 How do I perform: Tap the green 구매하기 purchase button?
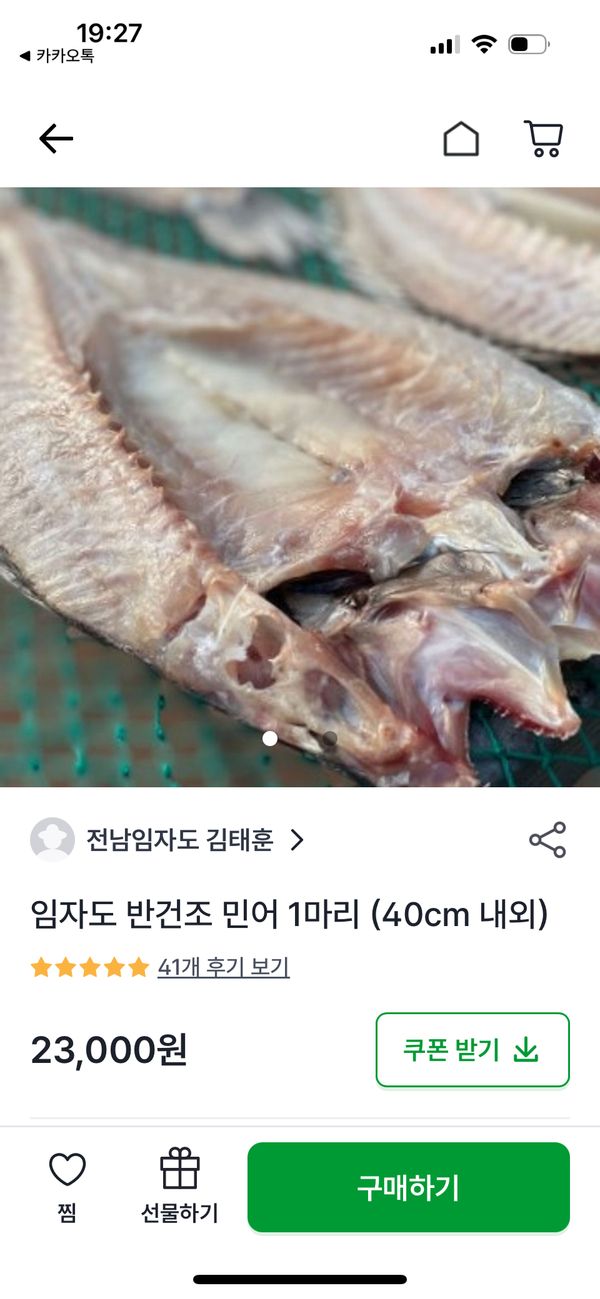click(408, 1187)
